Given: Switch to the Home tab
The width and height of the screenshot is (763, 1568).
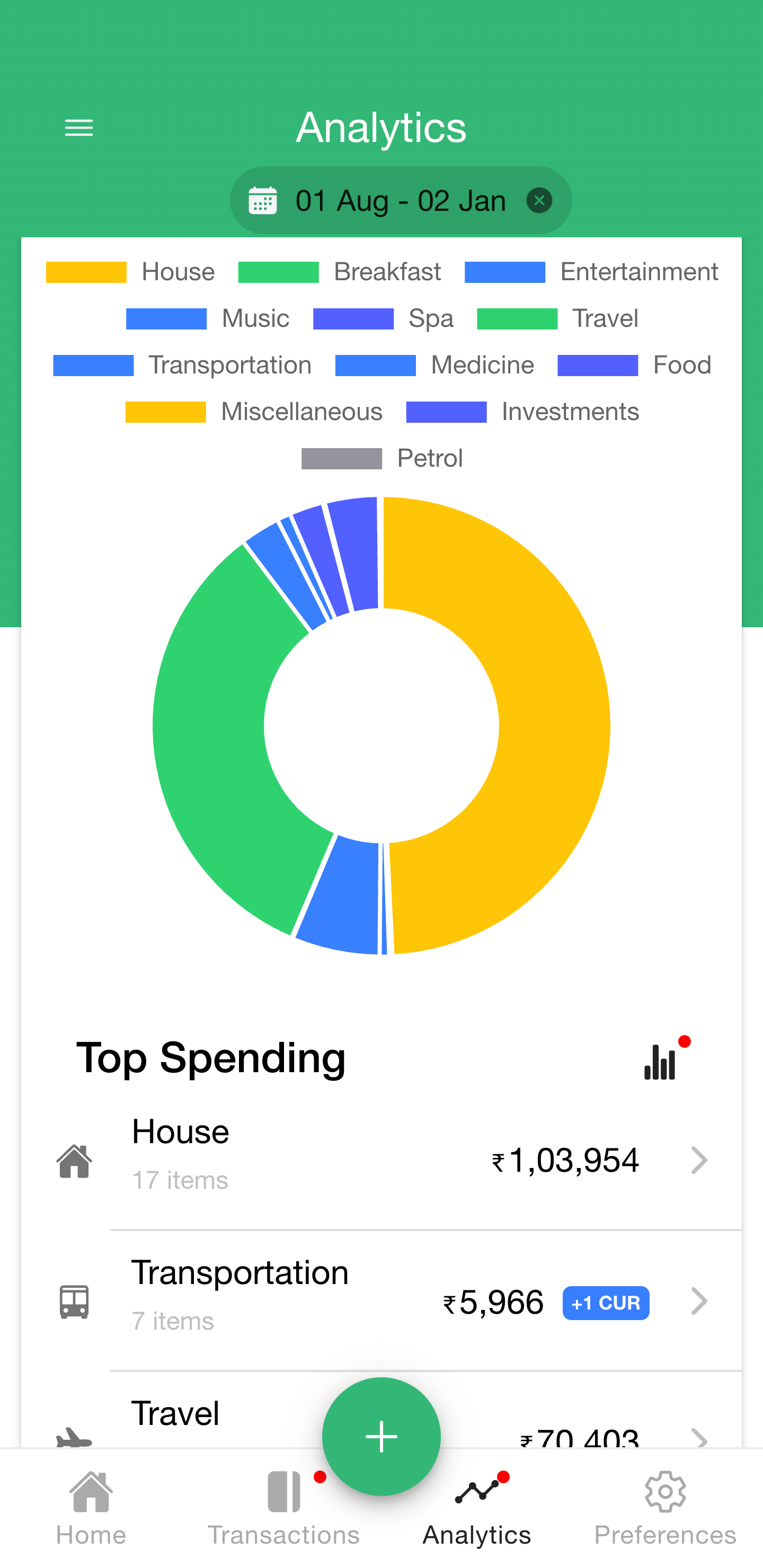Looking at the screenshot, I should pos(91,1508).
